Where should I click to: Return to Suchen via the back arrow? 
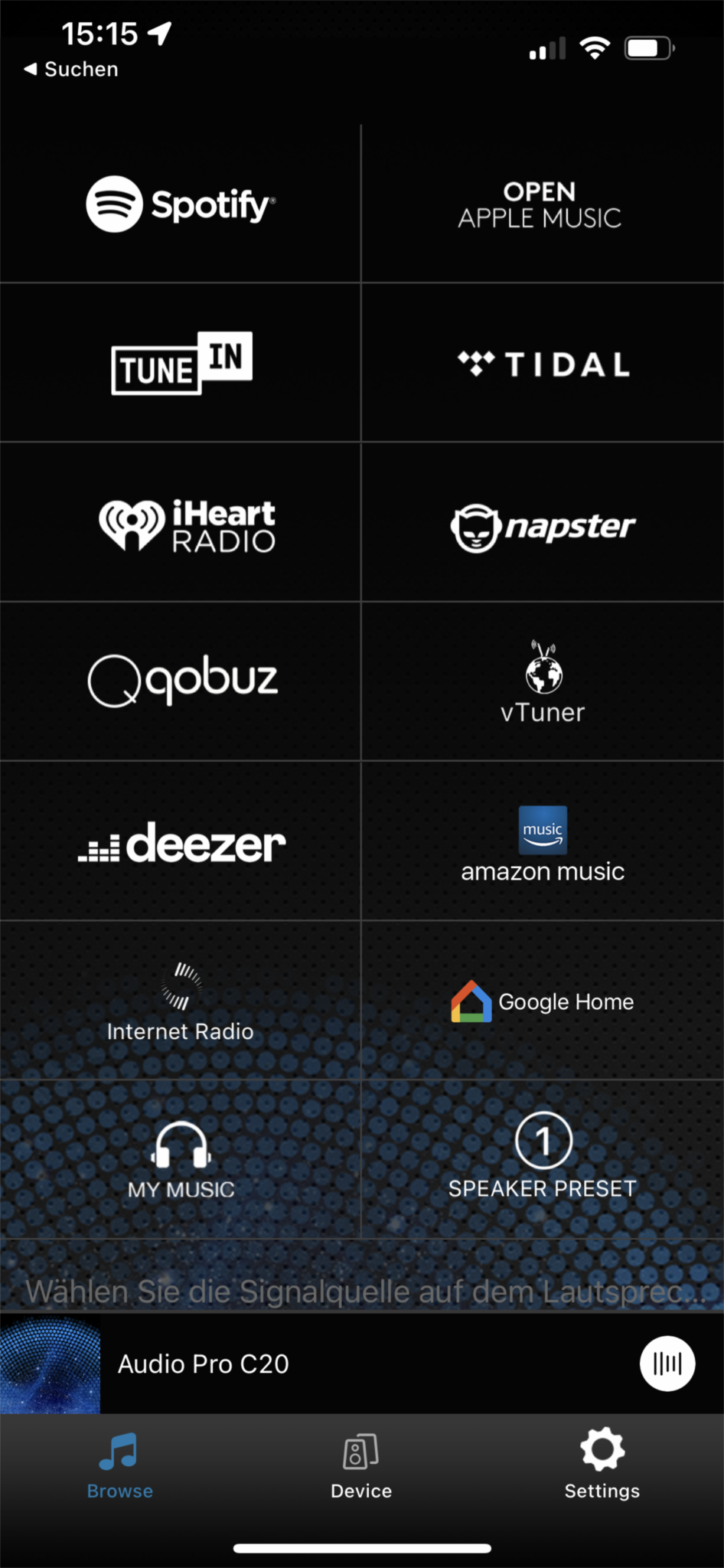click(x=70, y=69)
